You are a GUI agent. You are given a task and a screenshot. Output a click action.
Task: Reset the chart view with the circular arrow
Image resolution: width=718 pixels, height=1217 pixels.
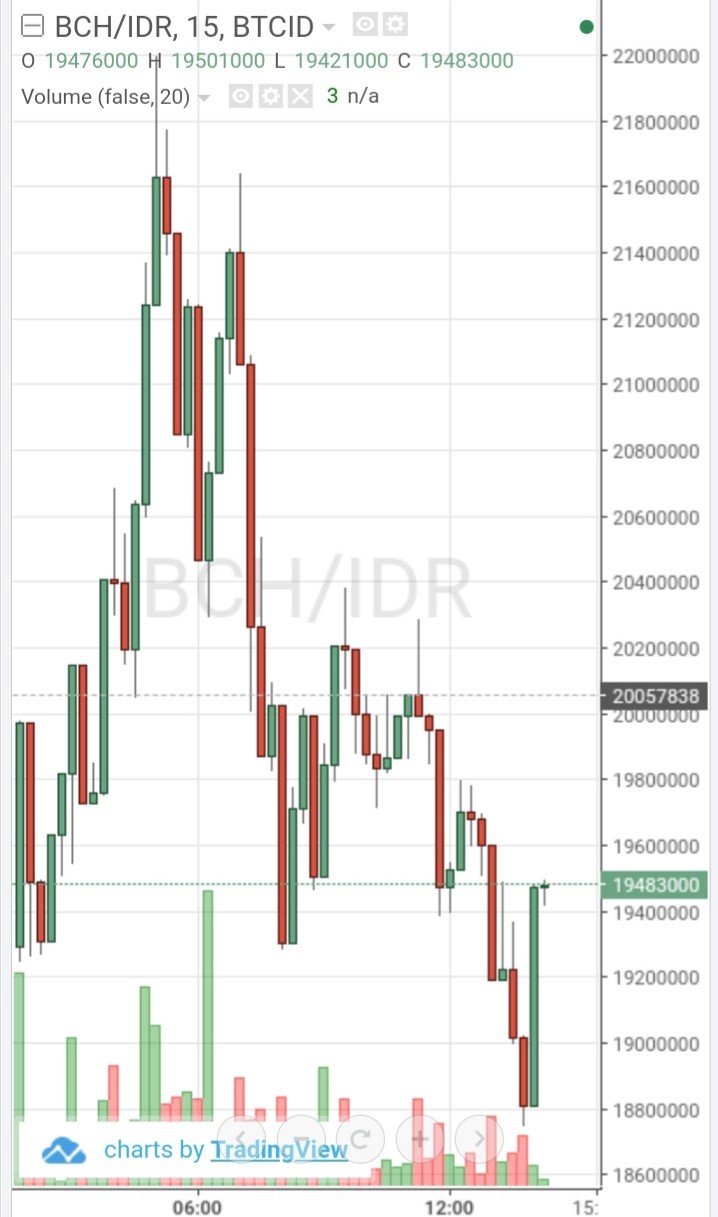pyautogui.click(x=361, y=1138)
